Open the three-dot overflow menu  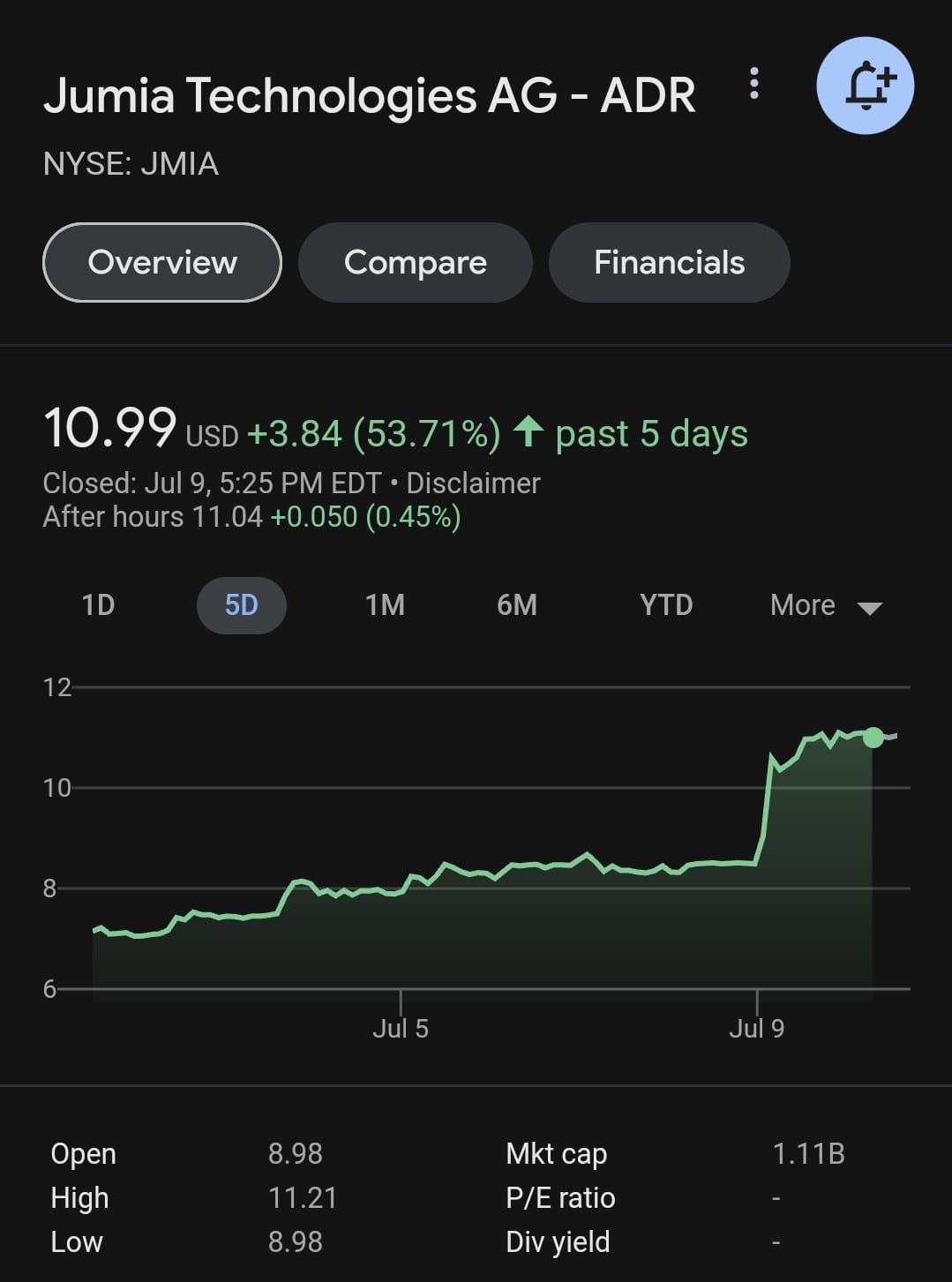click(x=753, y=84)
